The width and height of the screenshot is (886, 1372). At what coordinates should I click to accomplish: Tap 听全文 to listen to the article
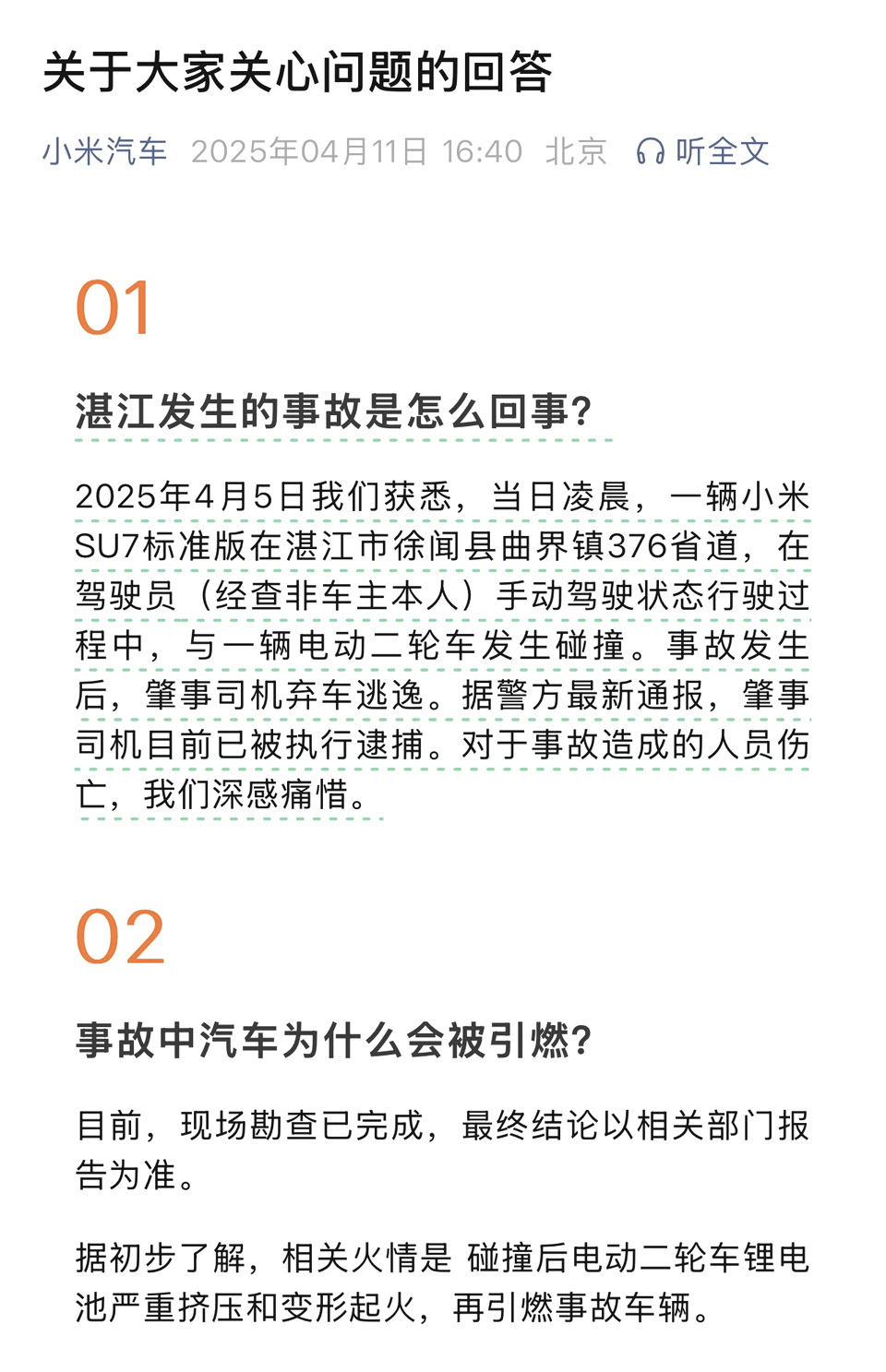click(x=703, y=151)
